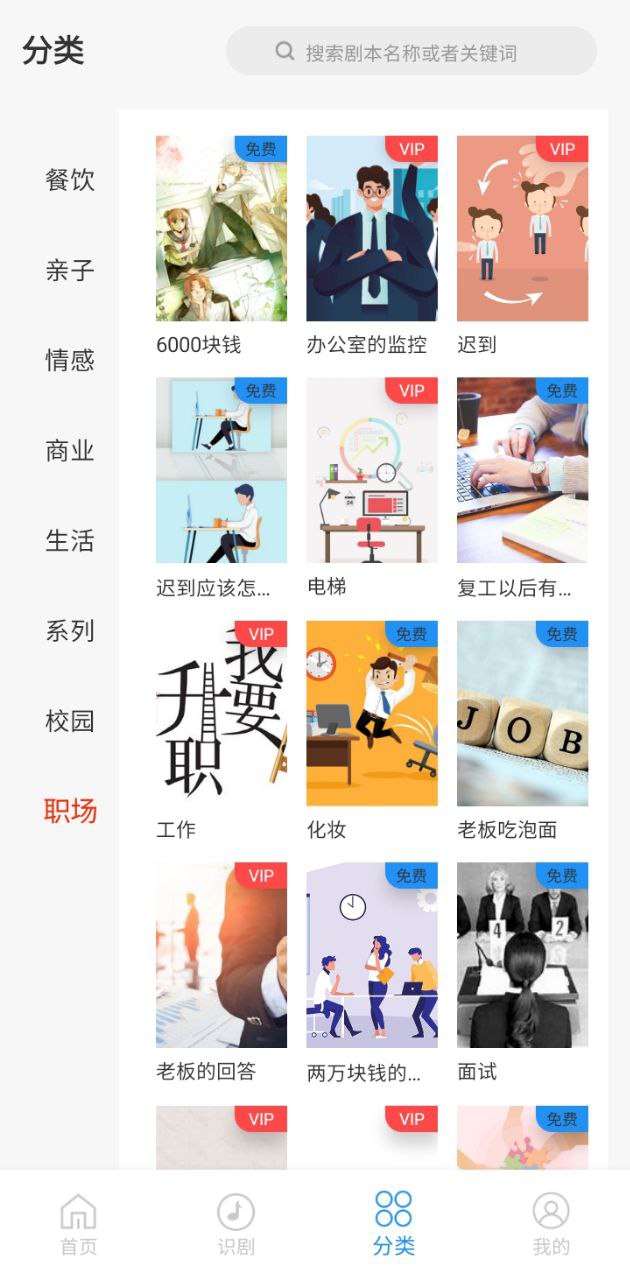Image resolution: width=630 pixels, height=1280 pixels.
Task: View the 老板吃泡面 script
Action: pos(522,731)
